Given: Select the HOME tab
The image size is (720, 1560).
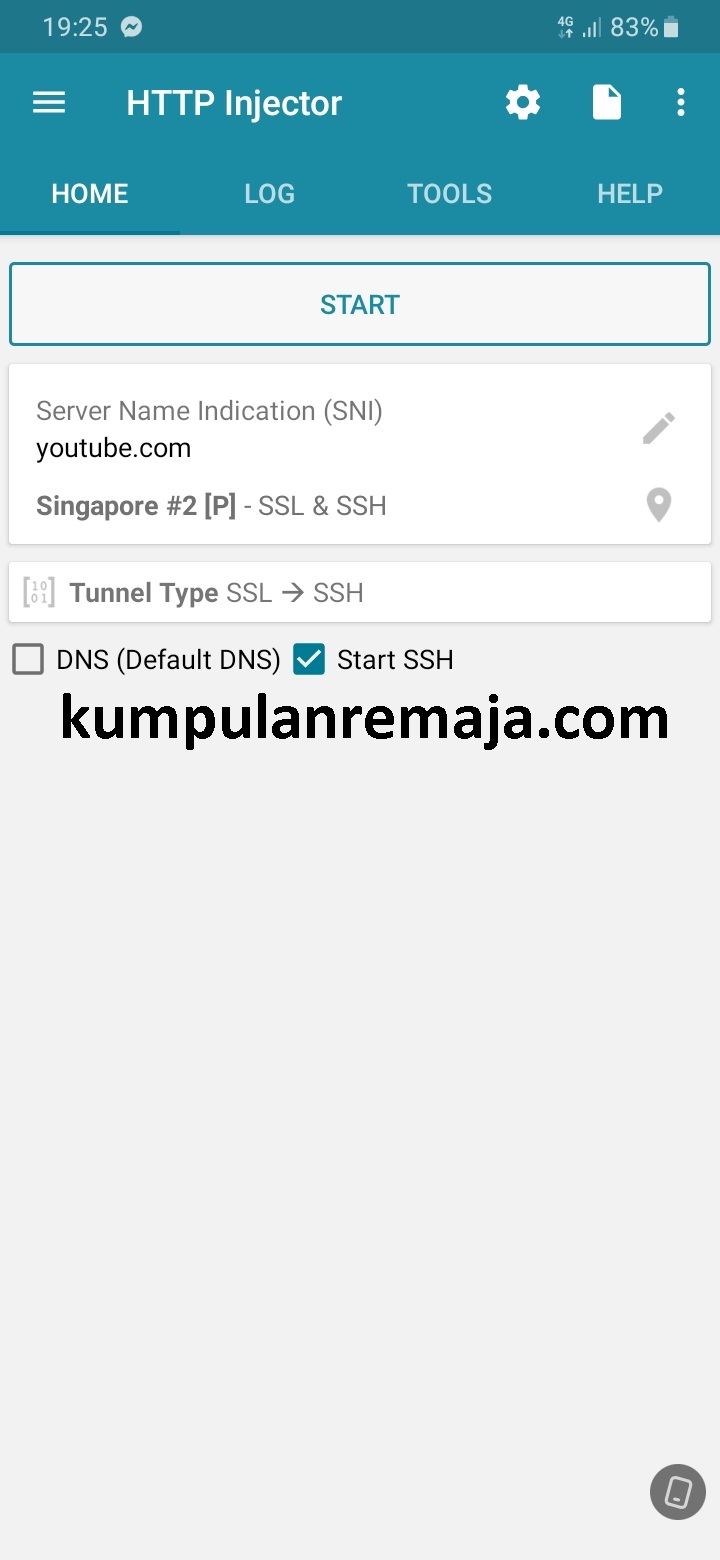Looking at the screenshot, I should (90, 194).
